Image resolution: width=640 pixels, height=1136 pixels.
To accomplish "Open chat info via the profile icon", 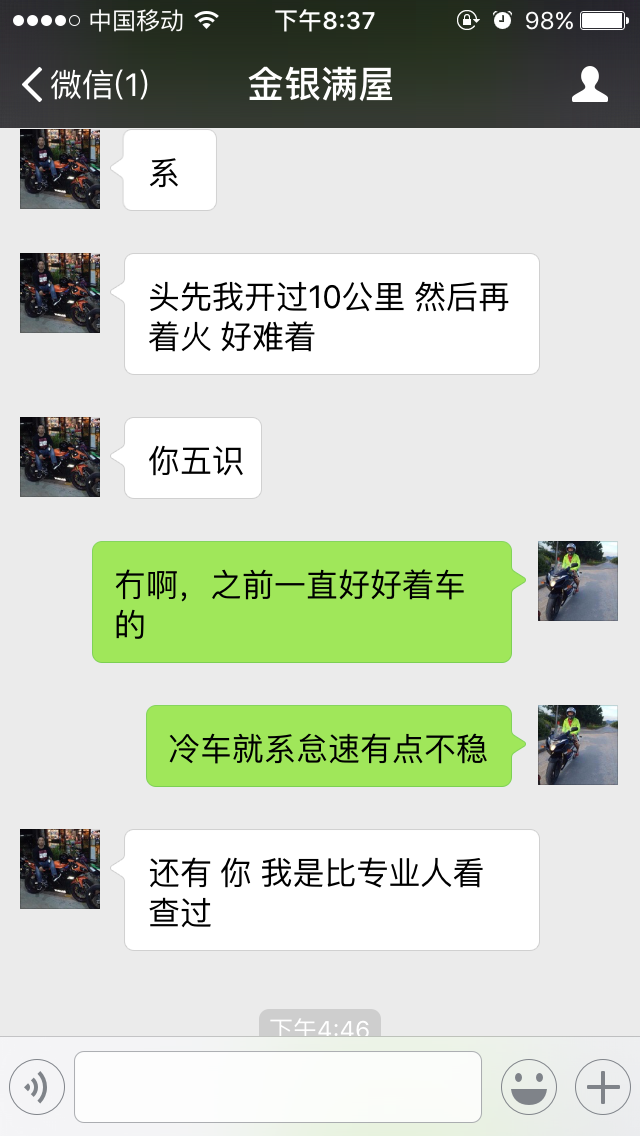I will tap(589, 85).
